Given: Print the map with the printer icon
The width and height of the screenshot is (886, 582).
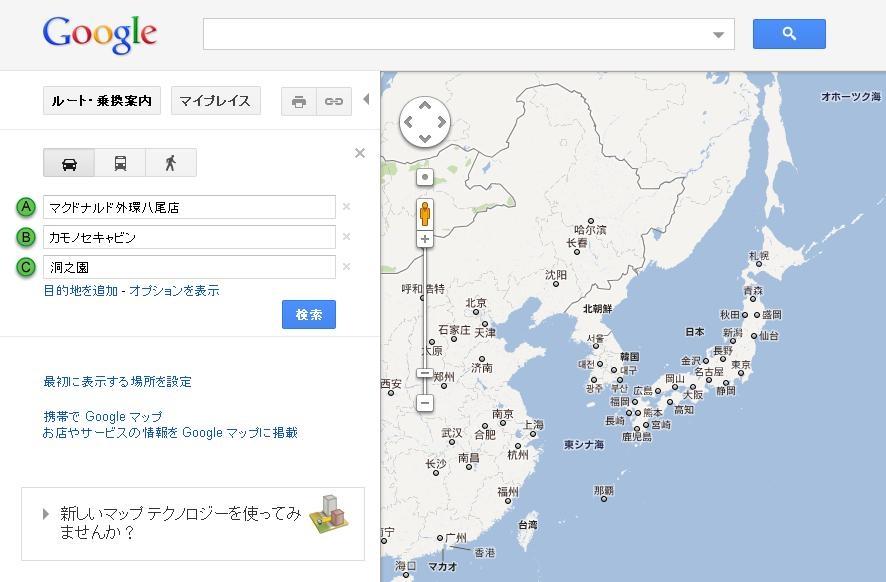Looking at the screenshot, I should pyautogui.click(x=298, y=101).
